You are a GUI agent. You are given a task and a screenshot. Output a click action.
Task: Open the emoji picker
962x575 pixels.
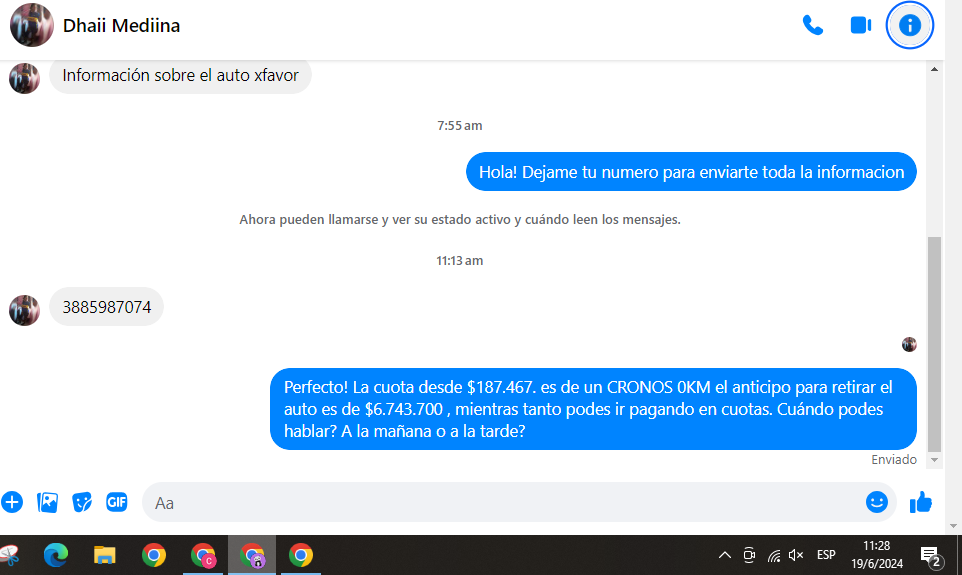click(x=877, y=502)
